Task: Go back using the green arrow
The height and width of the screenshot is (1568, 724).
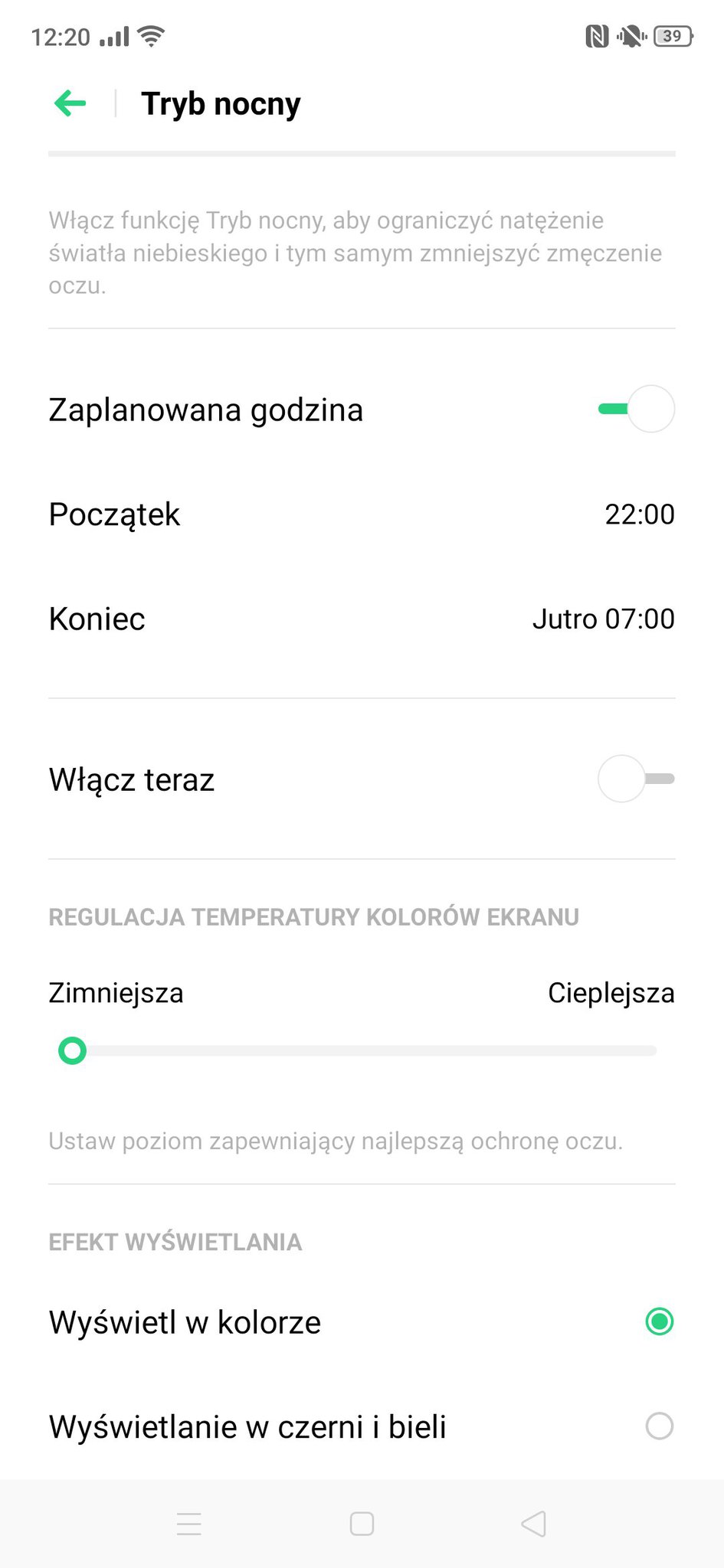Action: pyautogui.click(x=70, y=103)
